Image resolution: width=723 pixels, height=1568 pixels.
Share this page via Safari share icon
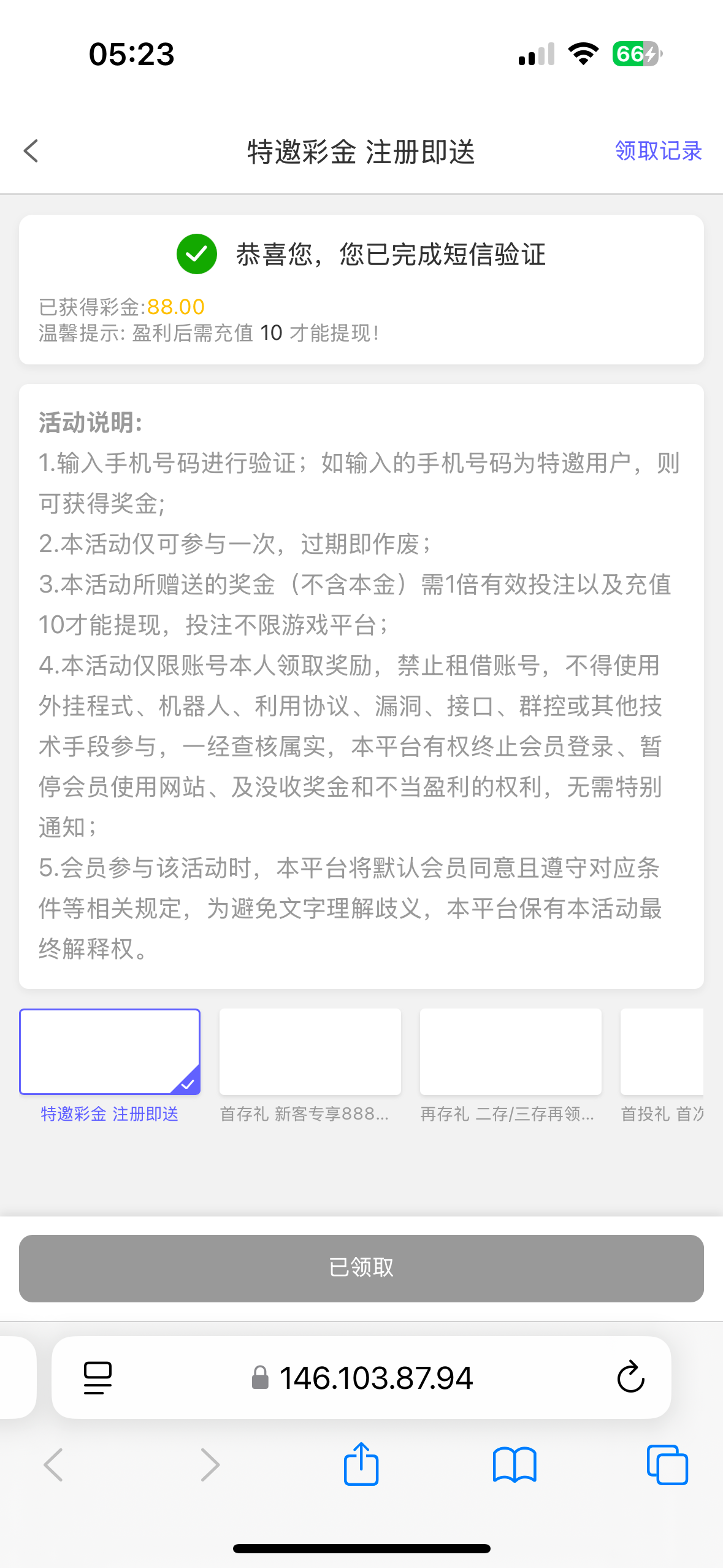pyautogui.click(x=361, y=1464)
